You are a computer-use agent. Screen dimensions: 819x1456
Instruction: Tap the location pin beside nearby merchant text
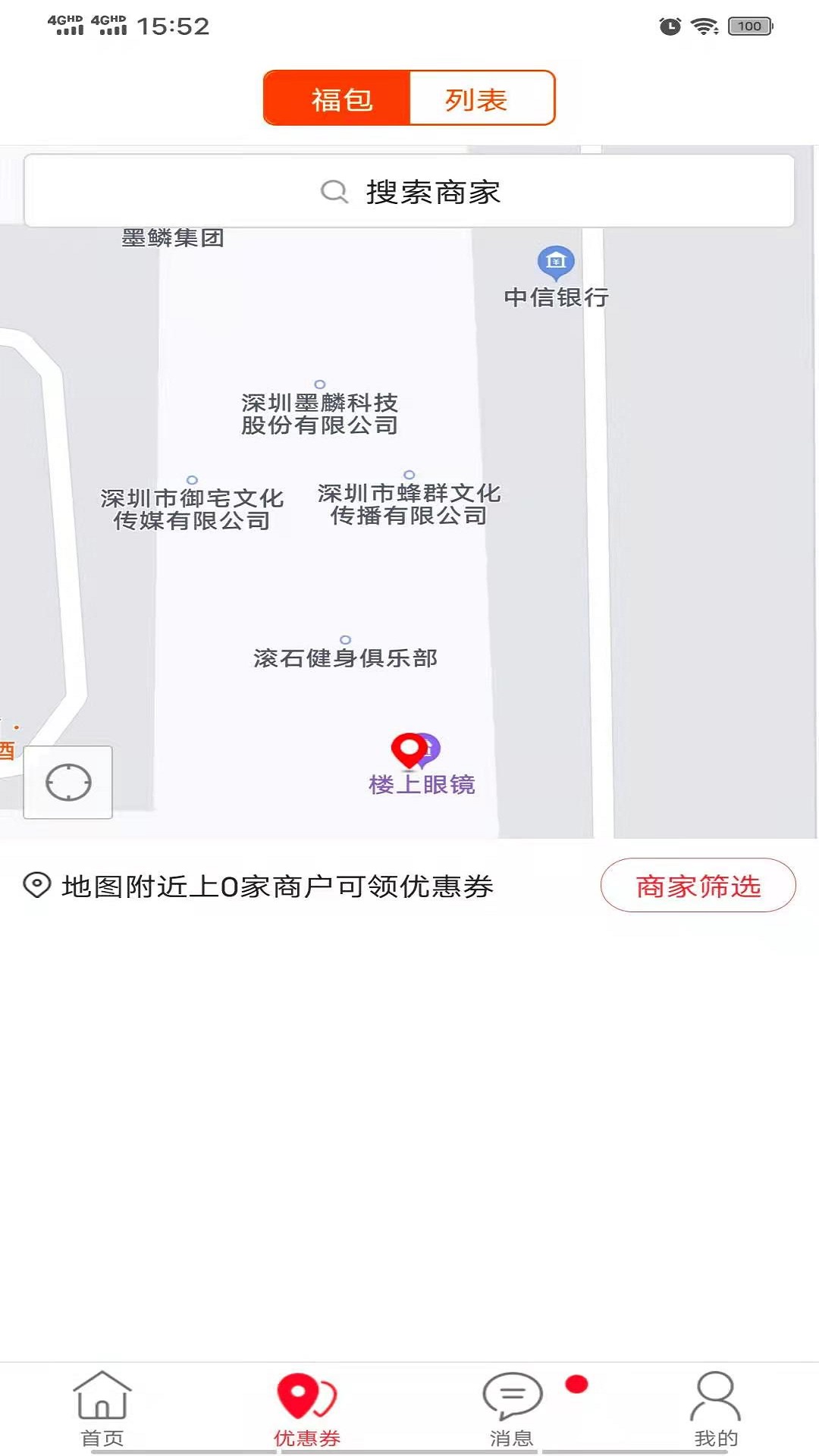click(x=36, y=885)
